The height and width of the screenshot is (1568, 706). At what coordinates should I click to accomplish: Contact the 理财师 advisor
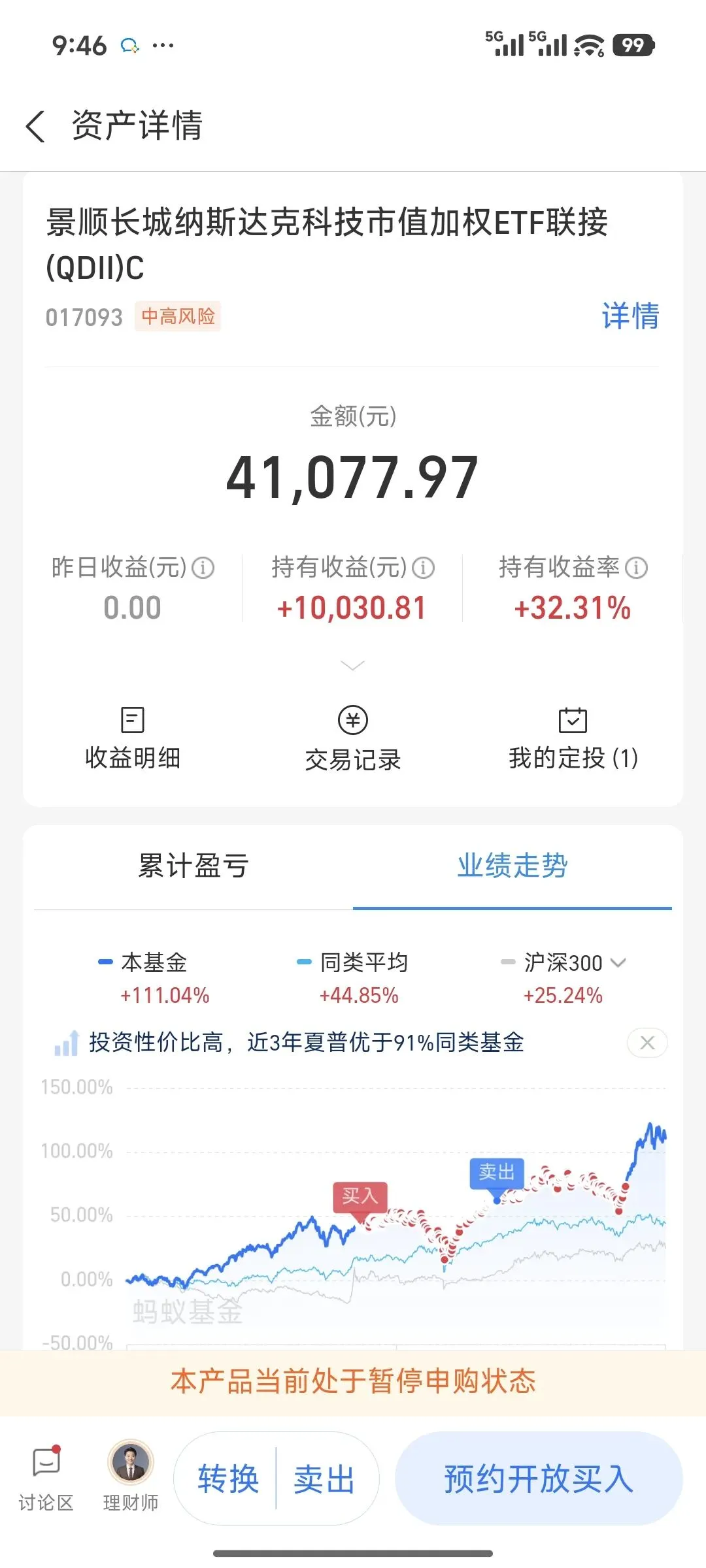tap(131, 1477)
